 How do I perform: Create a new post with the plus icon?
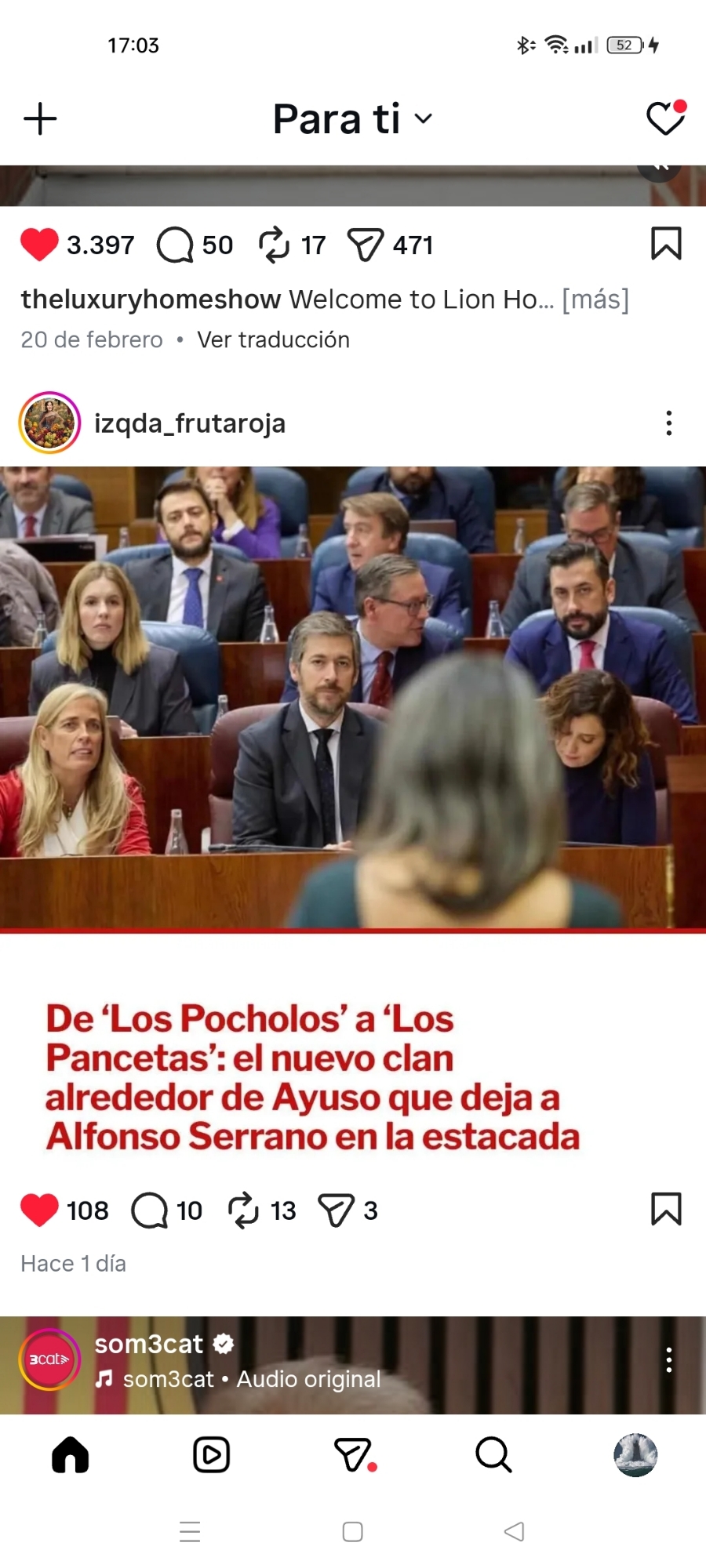click(x=40, y=119)
